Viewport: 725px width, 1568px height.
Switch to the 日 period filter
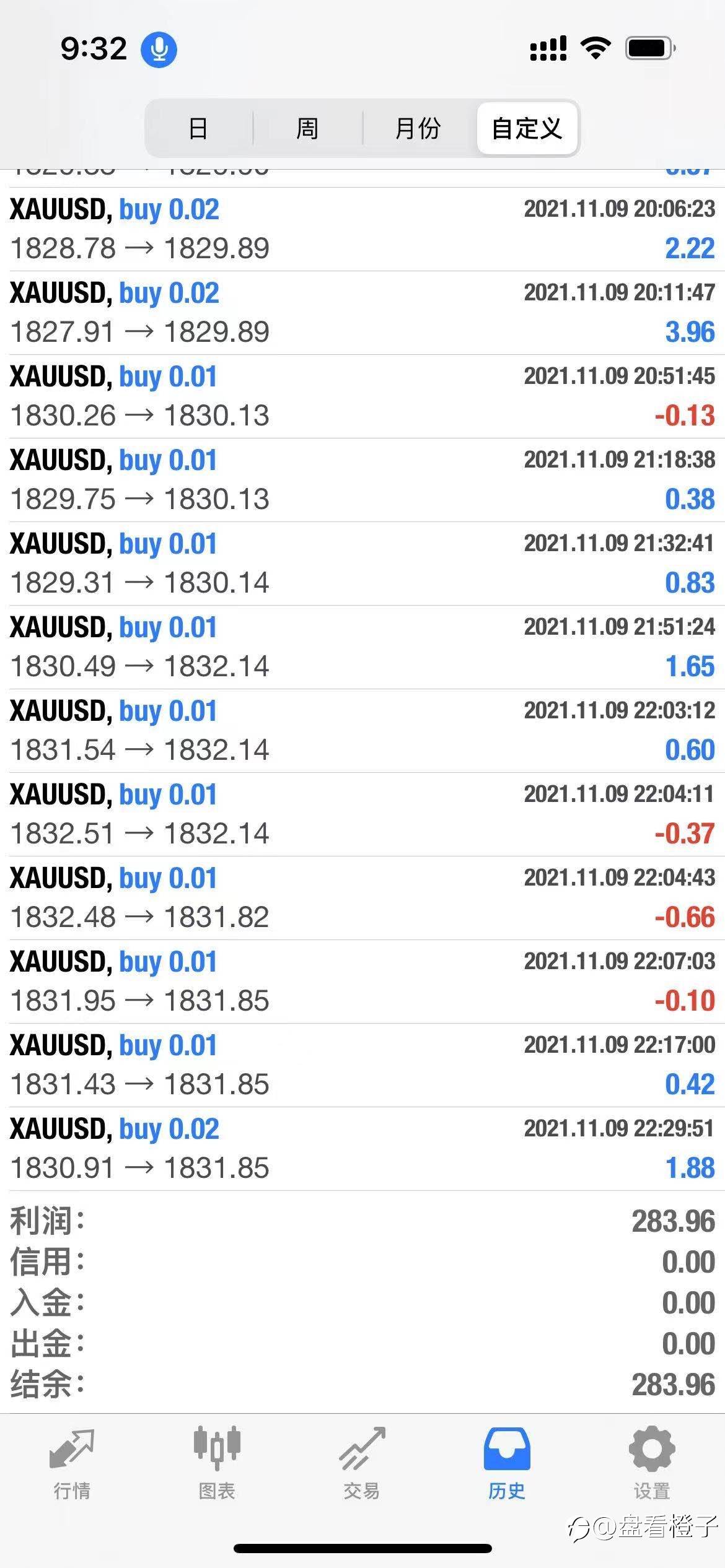point(198,128)
